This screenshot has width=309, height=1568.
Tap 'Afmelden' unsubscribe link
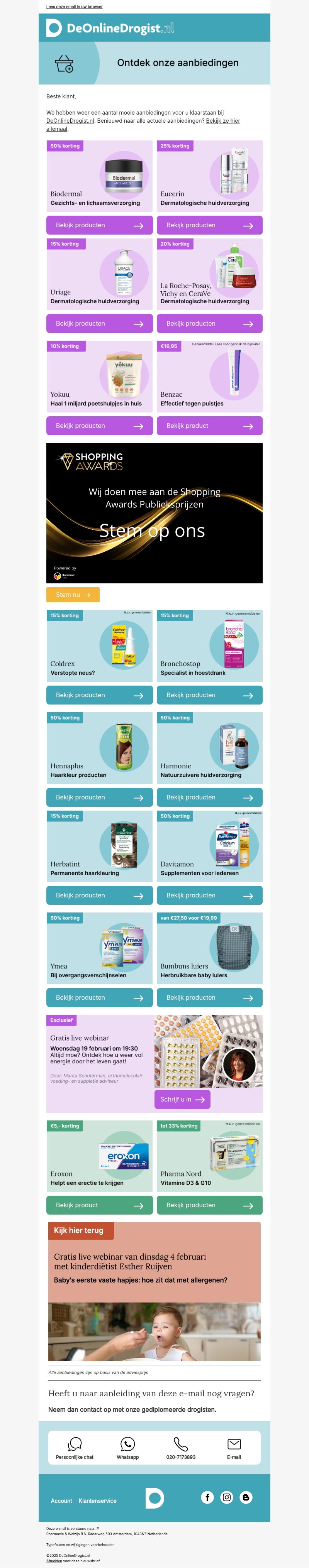[x=54, y=1561]
